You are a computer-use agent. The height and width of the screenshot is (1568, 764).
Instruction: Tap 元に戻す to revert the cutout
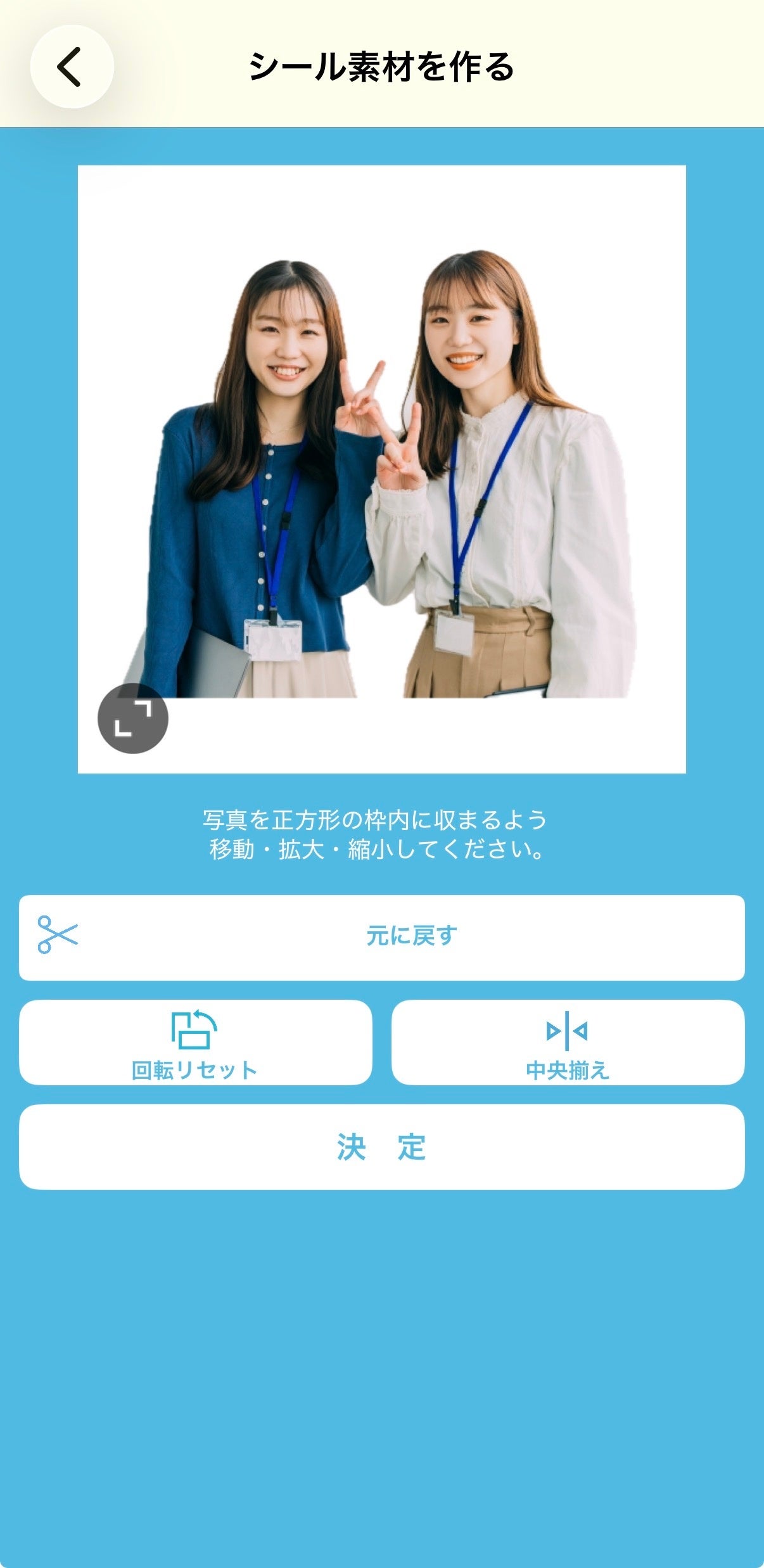[381, 937]
